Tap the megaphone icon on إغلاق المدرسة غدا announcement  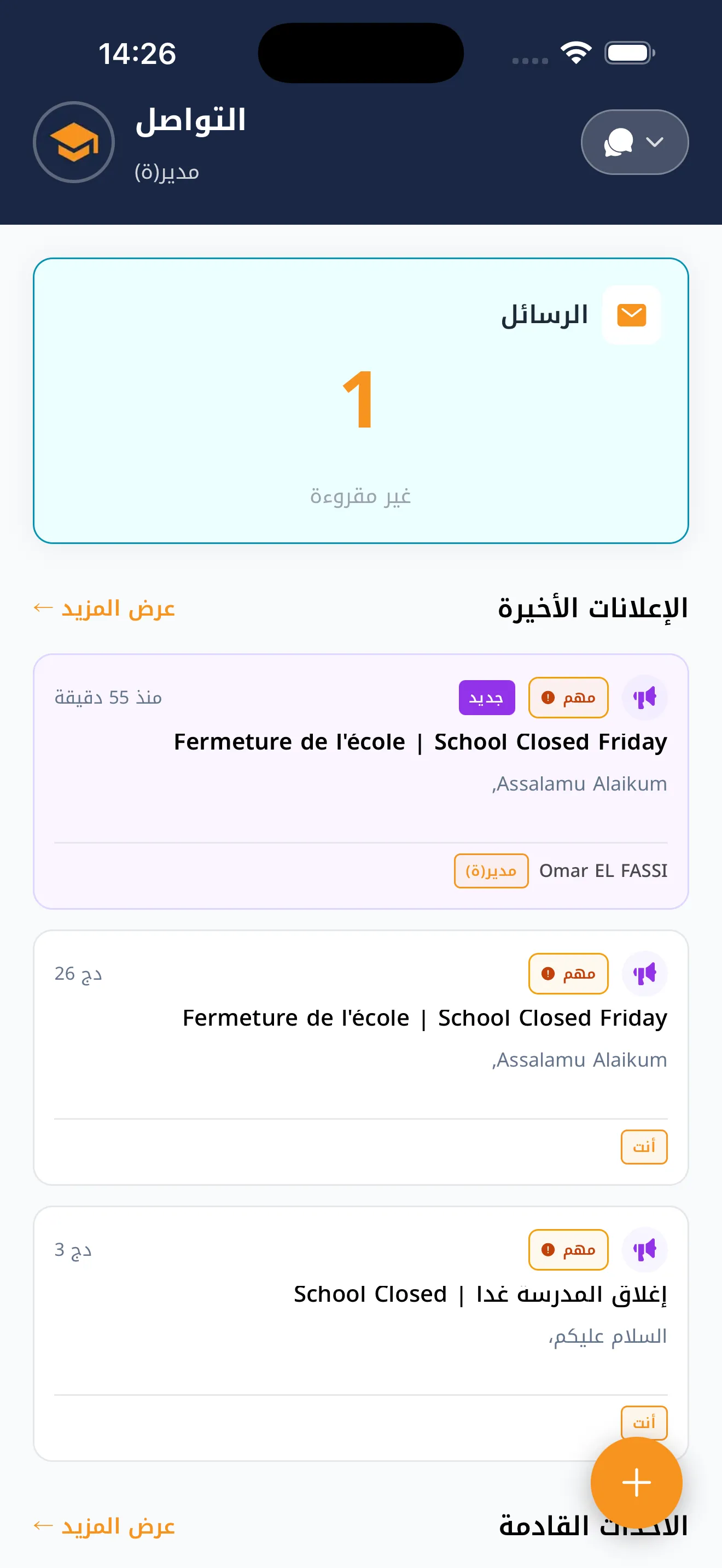click(645, 1250)
